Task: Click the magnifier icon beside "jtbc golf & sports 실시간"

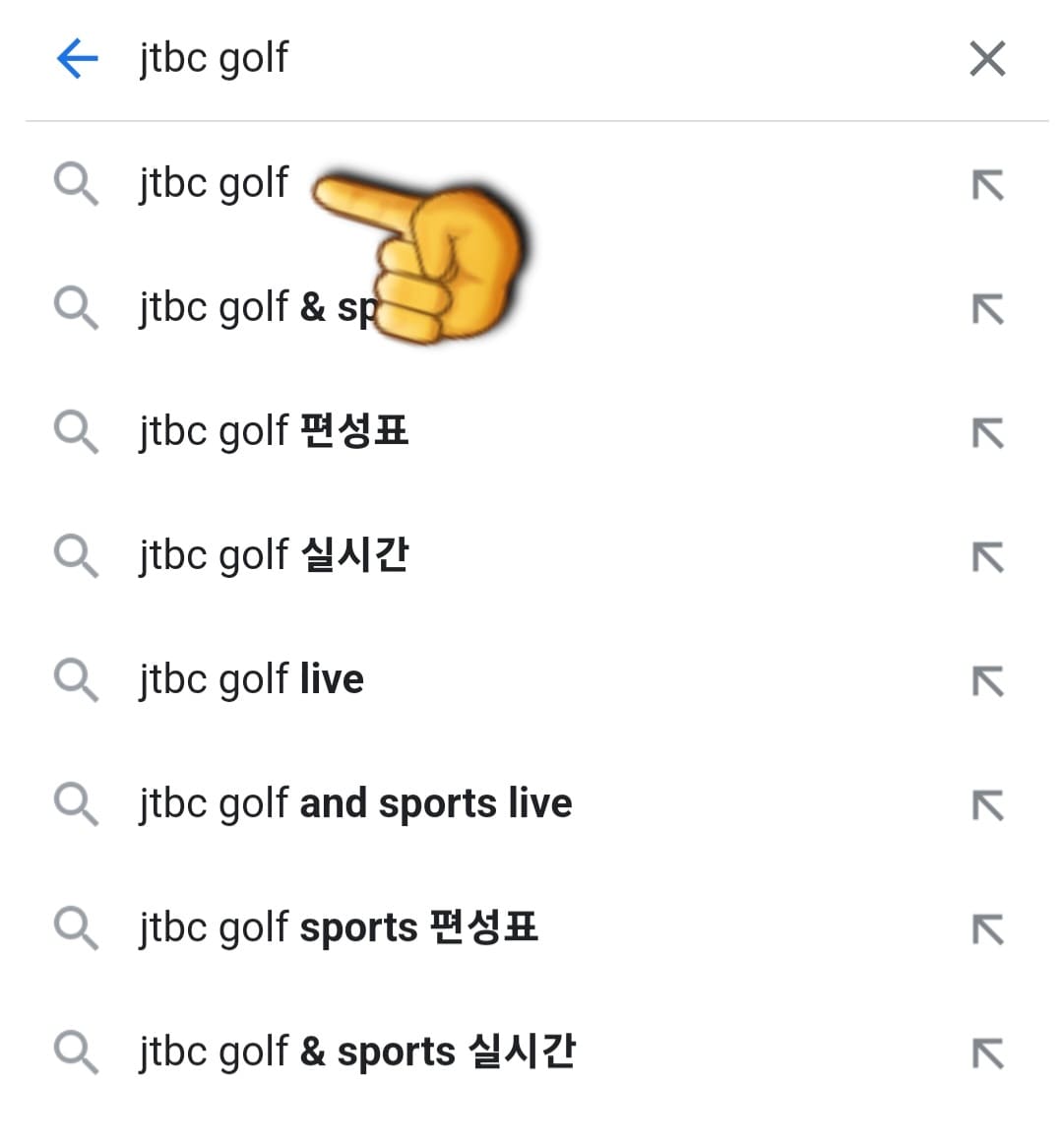Action: click(x=77, y=1052)
